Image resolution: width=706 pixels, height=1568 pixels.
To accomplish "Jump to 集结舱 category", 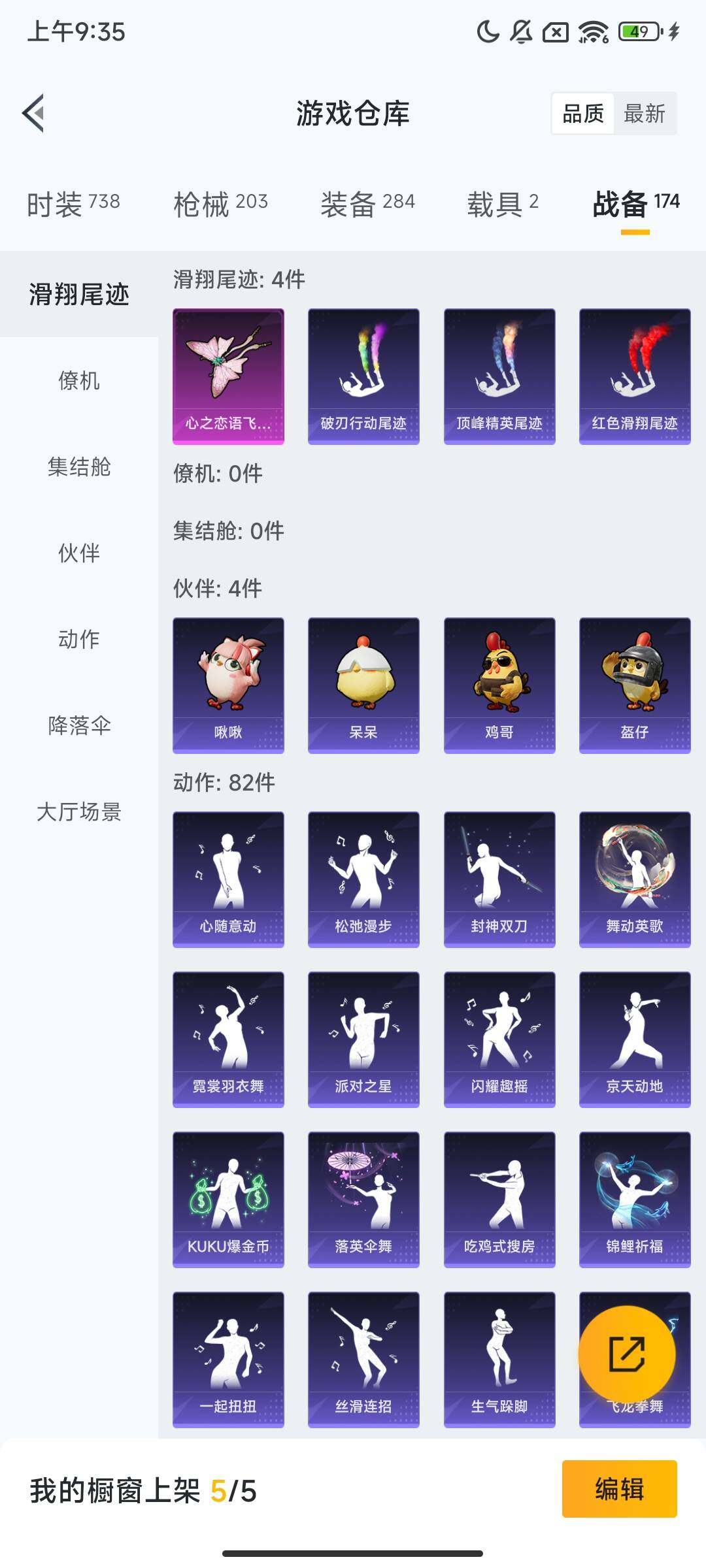I will pos(79,466).
